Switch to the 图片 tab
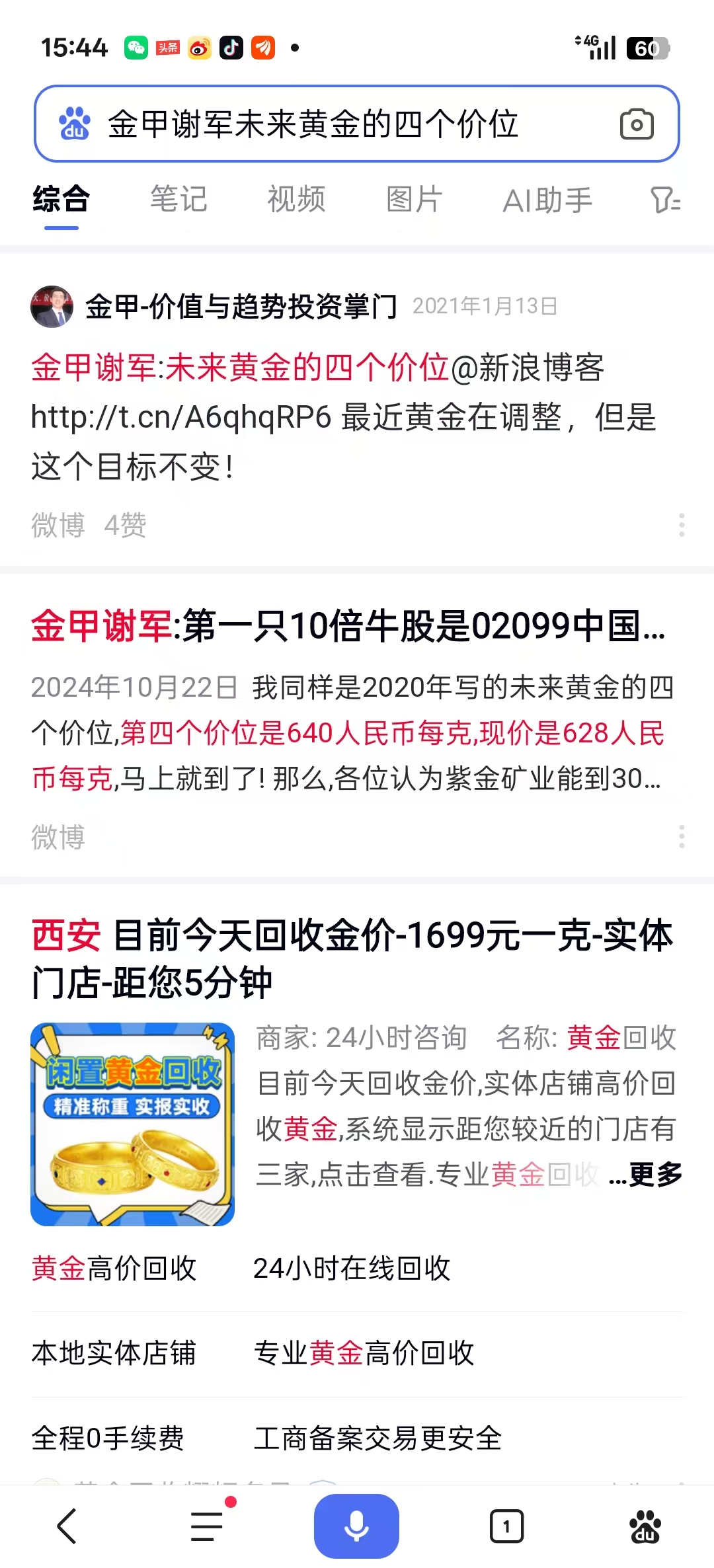This screenshot has height=1568, width=714. 414,200
